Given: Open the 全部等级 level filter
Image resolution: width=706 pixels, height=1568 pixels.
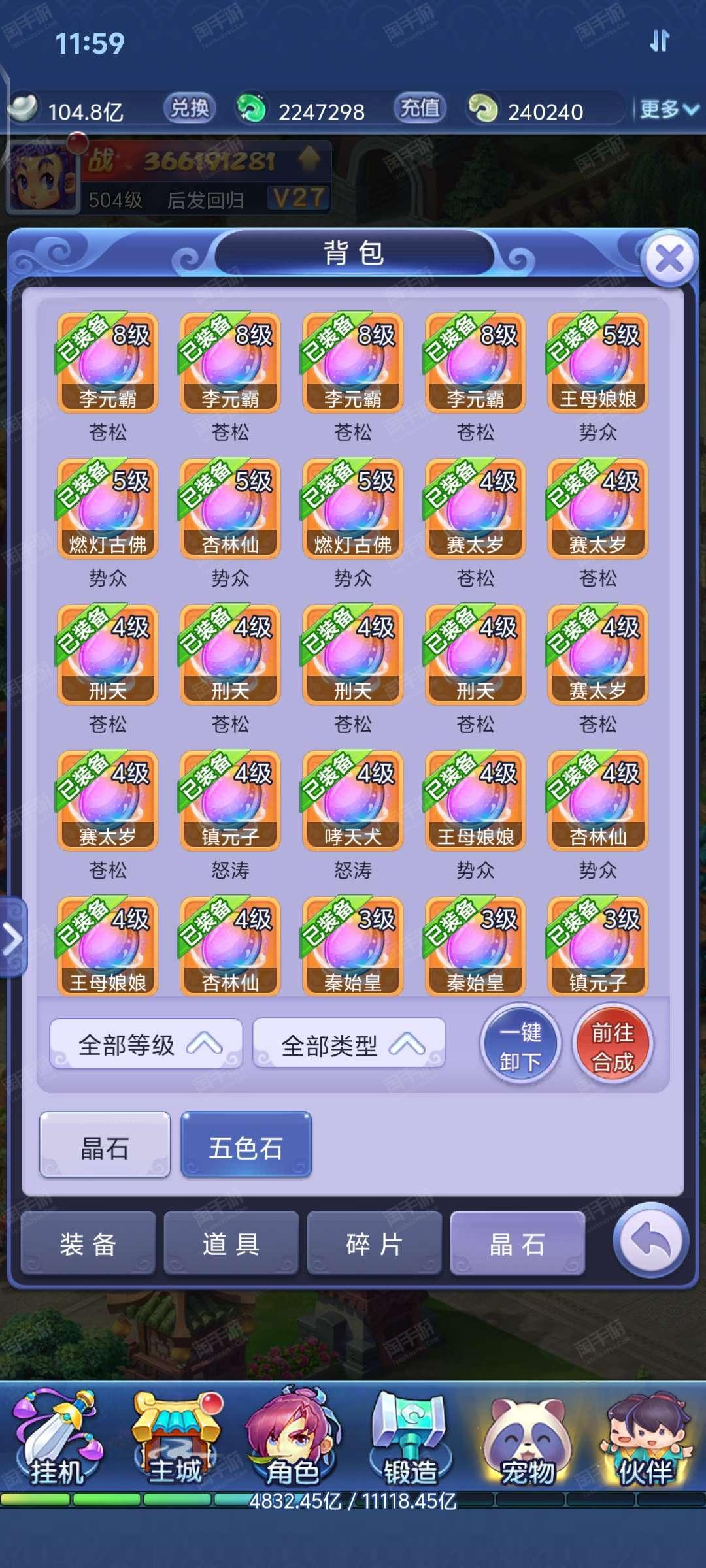Looking at the screenshot, I should click(146, 1043).
